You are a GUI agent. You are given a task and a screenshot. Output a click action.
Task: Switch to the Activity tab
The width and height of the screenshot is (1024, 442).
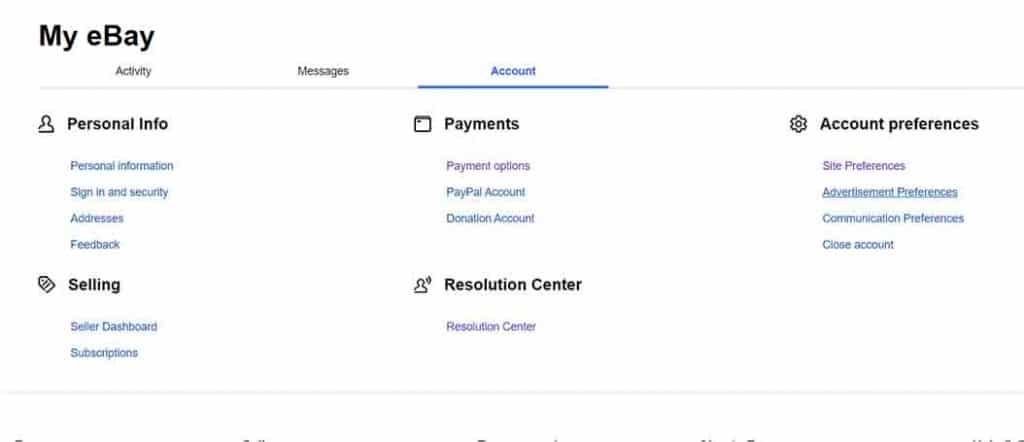pyautogui.click(x=133, y=71)
